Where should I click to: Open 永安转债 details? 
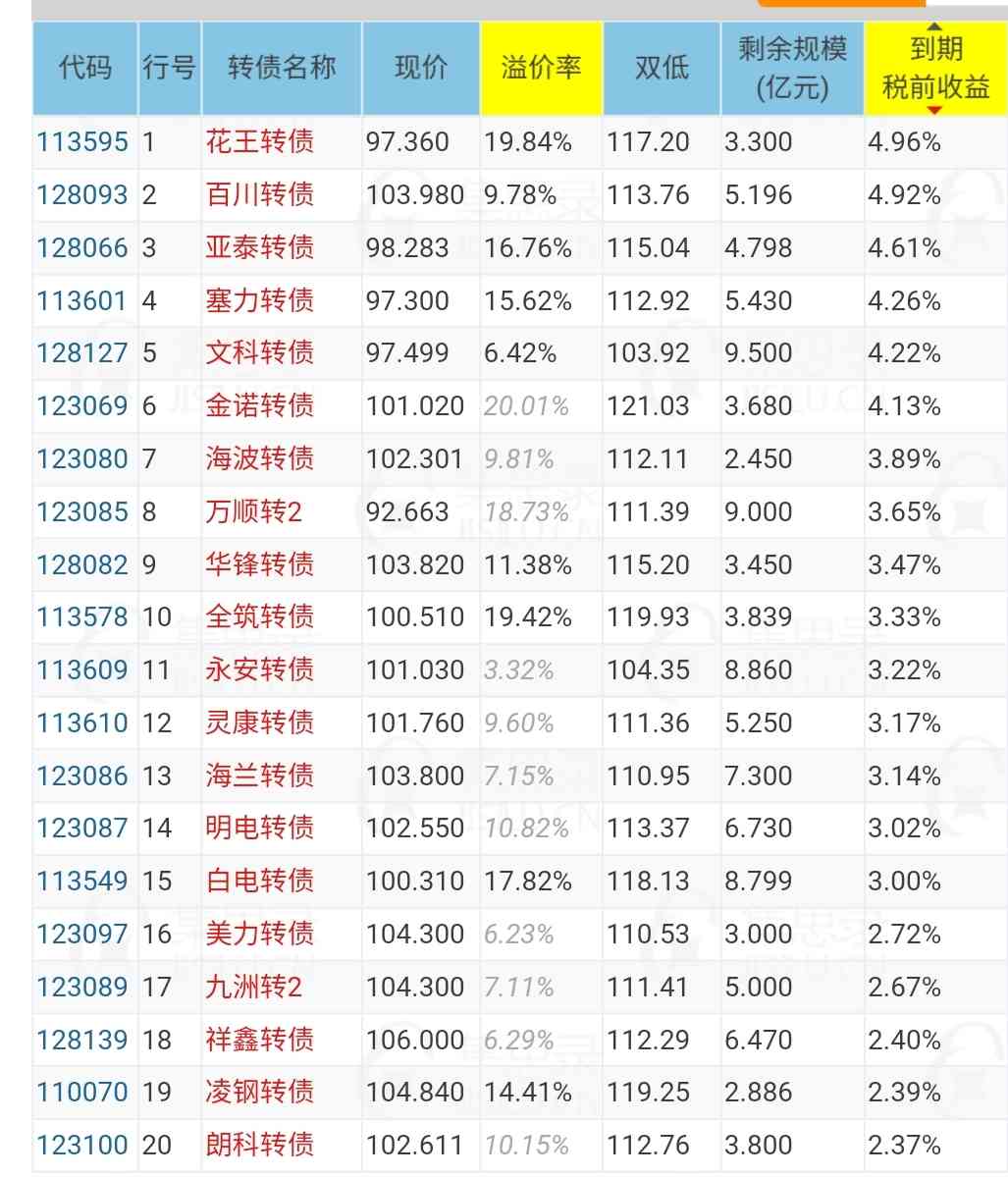[260, 670]
